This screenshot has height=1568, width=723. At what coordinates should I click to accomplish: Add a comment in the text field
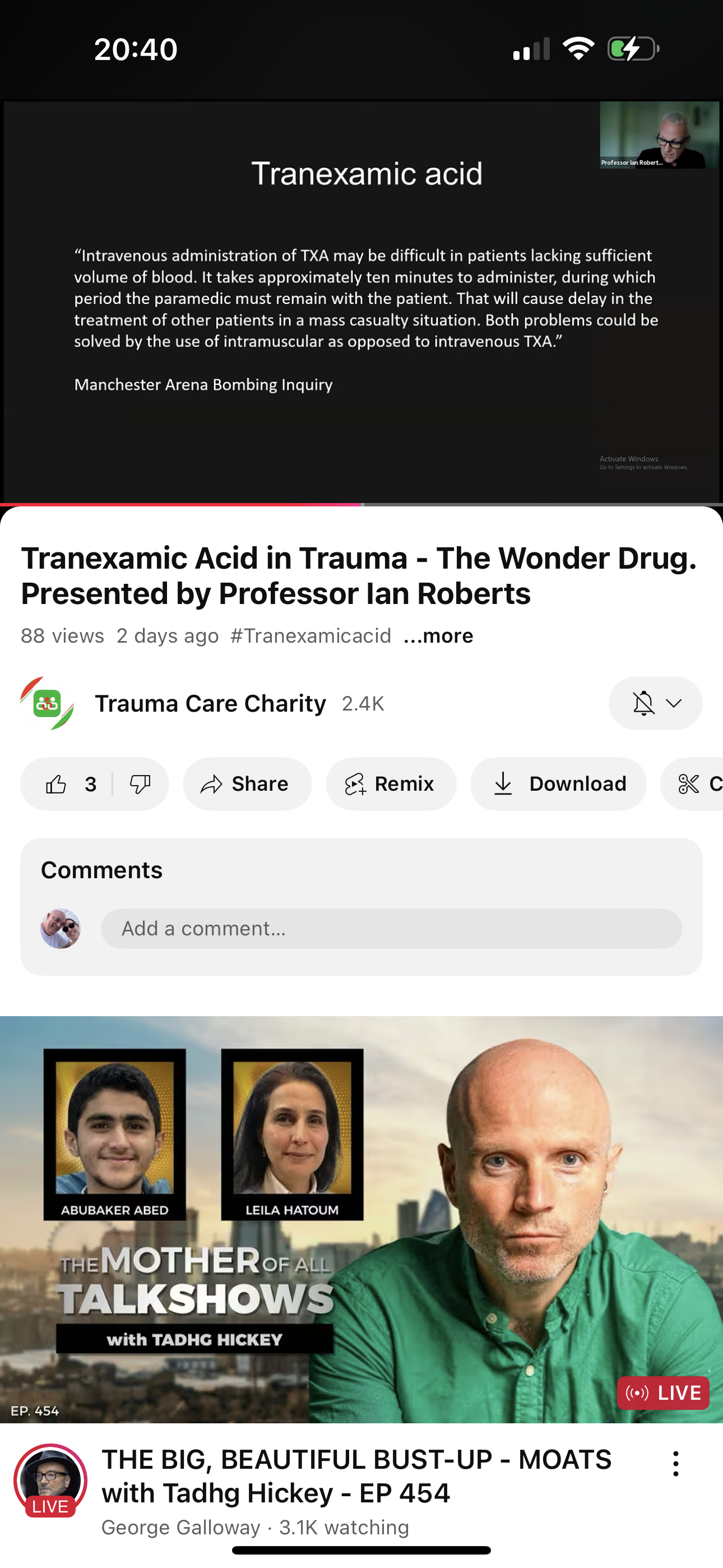(x=391, y=929)
